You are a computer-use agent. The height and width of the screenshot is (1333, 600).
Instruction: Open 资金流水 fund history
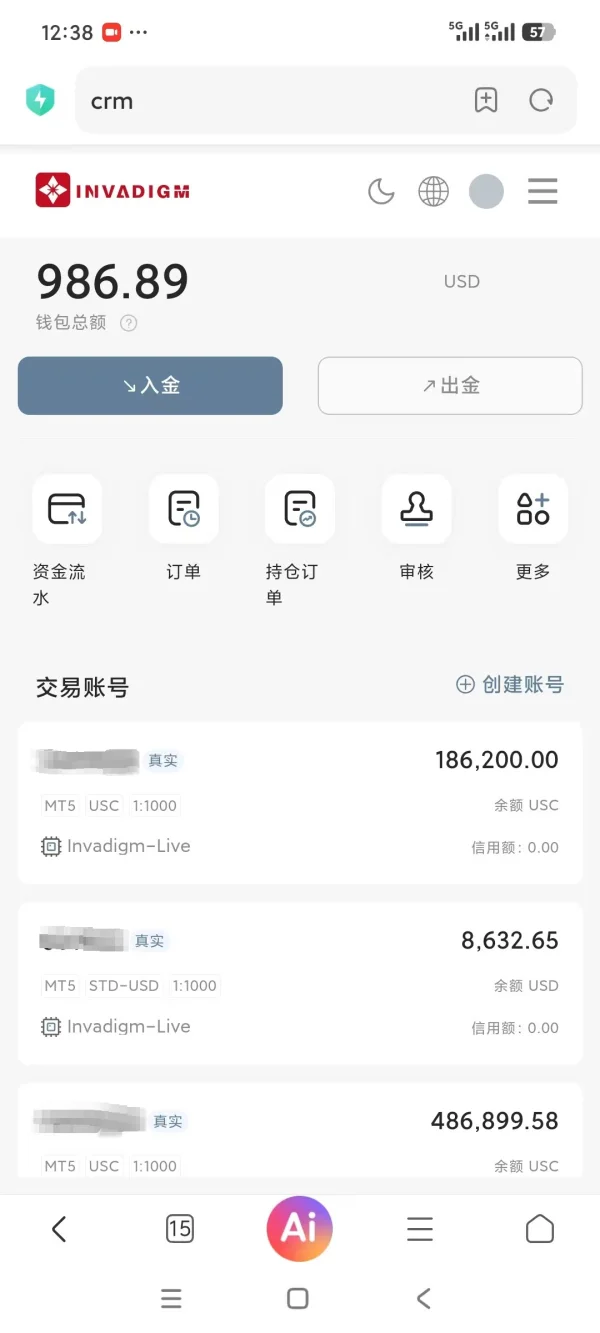pyautogui.click(x=67, y=509)
